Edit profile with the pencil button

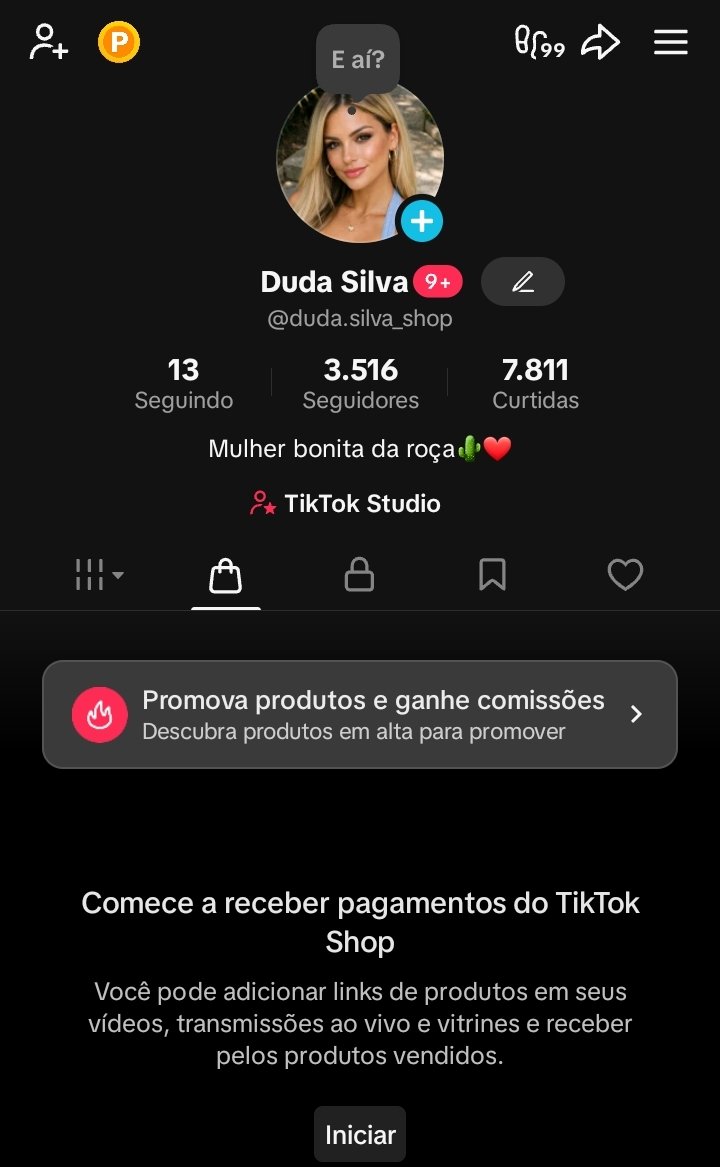(x=523, y=282)
